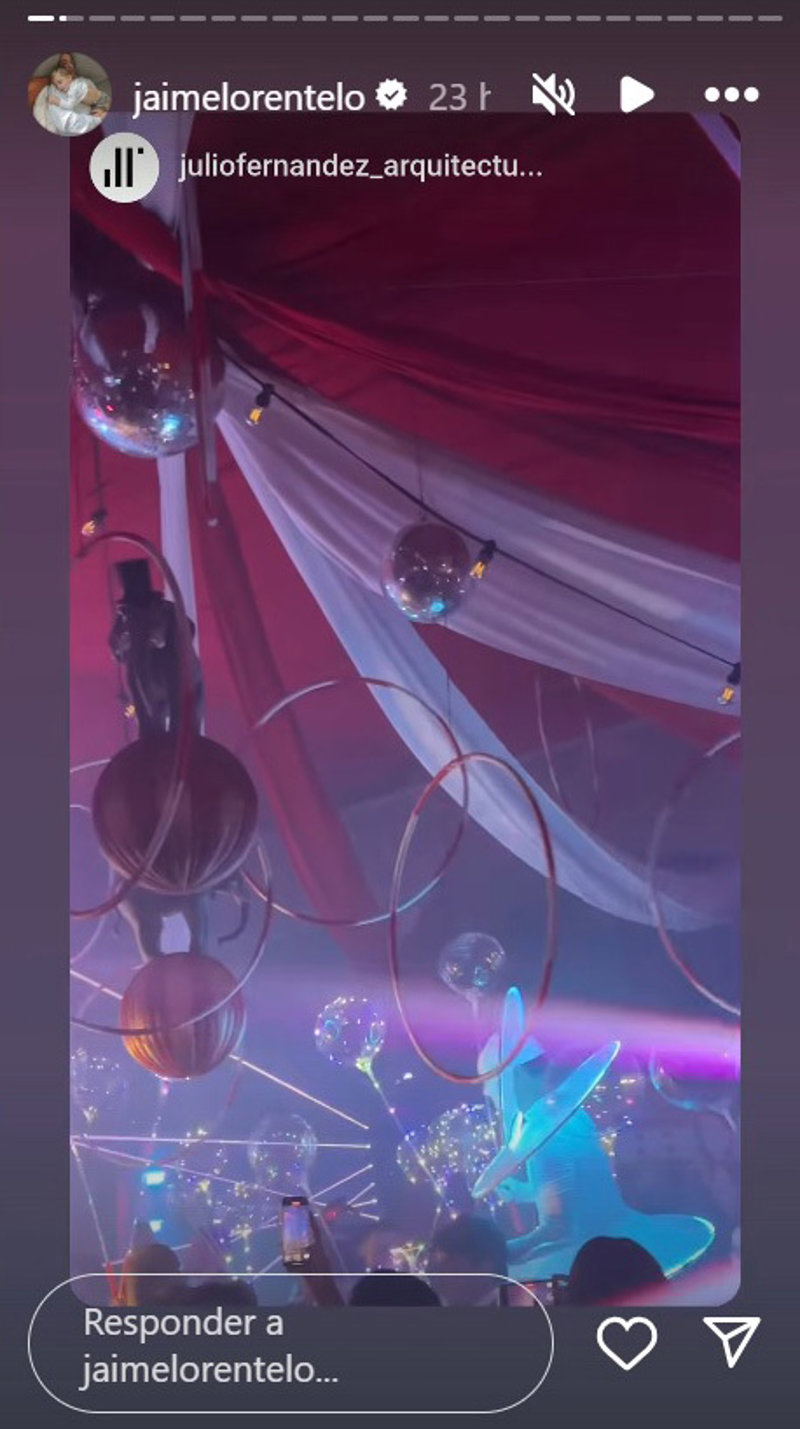Unmute the story sound
Screen dimensions: 800x1429
pyautogui.click(x=552, y=95)
